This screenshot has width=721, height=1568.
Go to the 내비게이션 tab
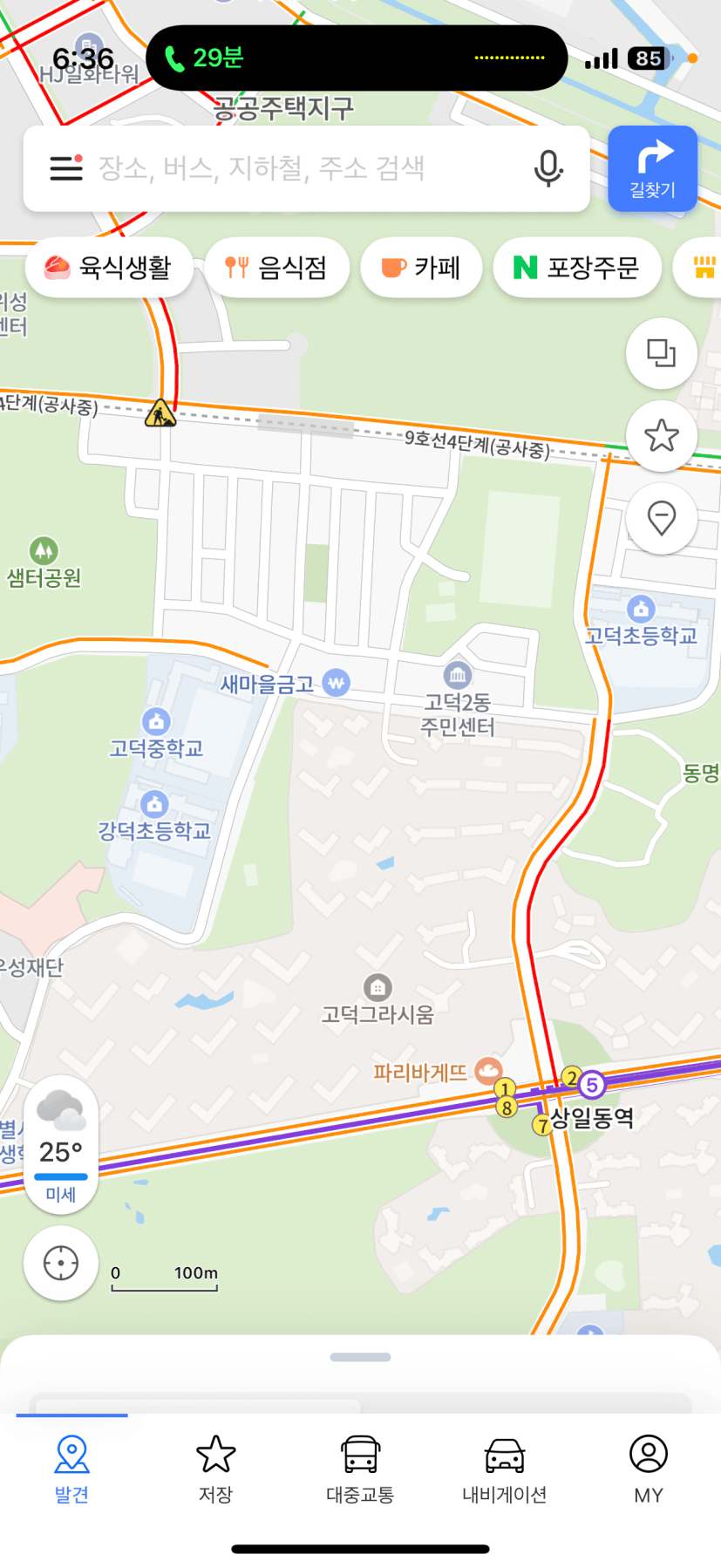504,1469
